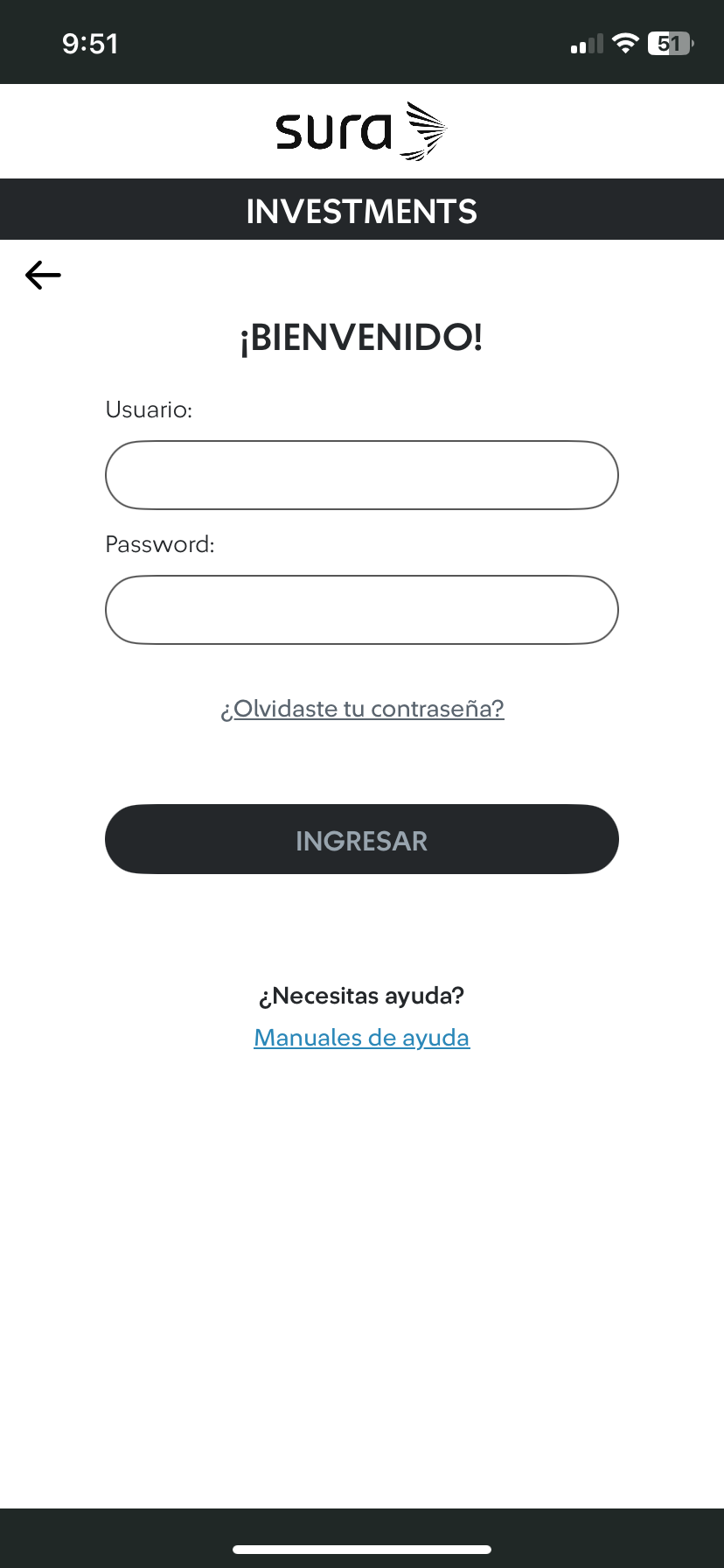Tap the INGRESAR button
This screenshot has width=724, height=1568.
(x=362, y=840)
